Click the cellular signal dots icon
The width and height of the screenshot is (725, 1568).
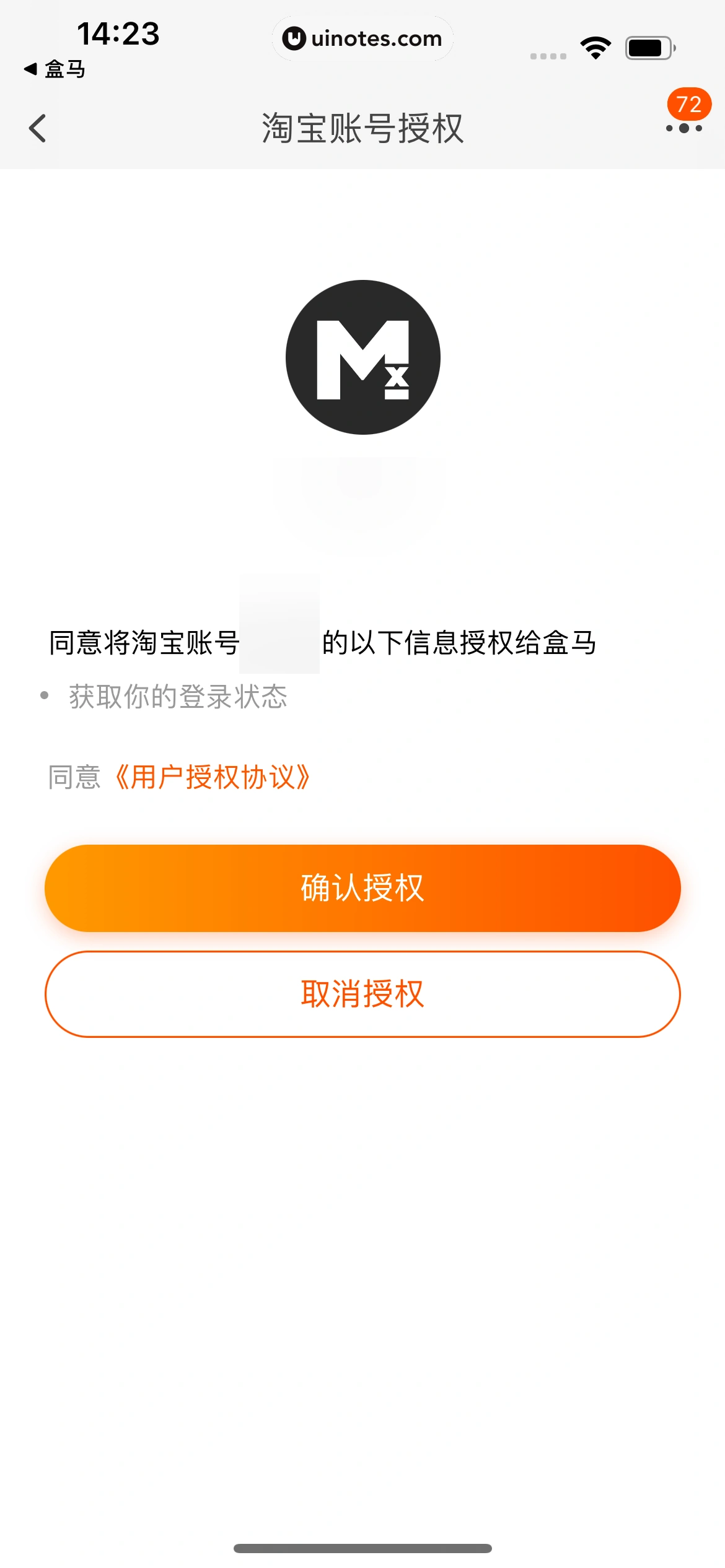pos(547,56)
